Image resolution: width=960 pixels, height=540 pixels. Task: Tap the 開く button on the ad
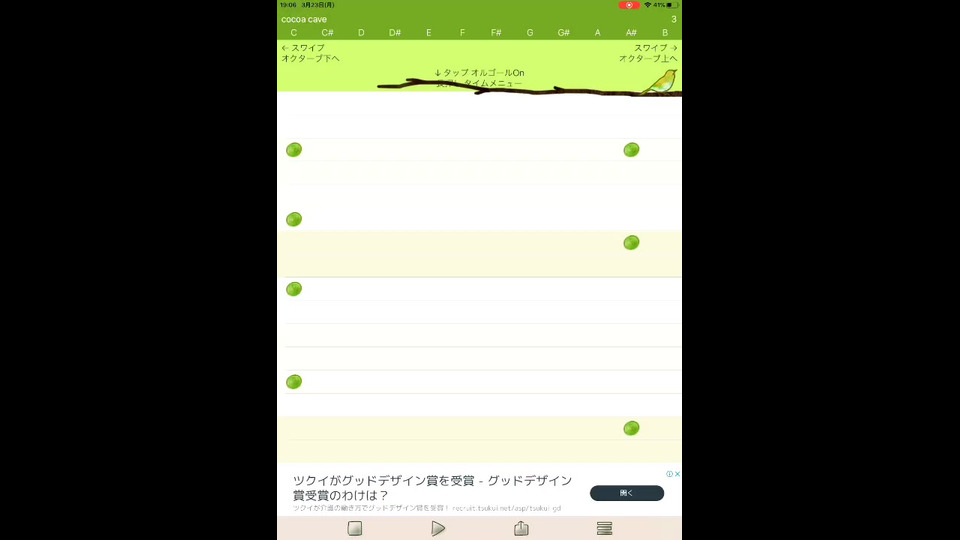(627, 493)
